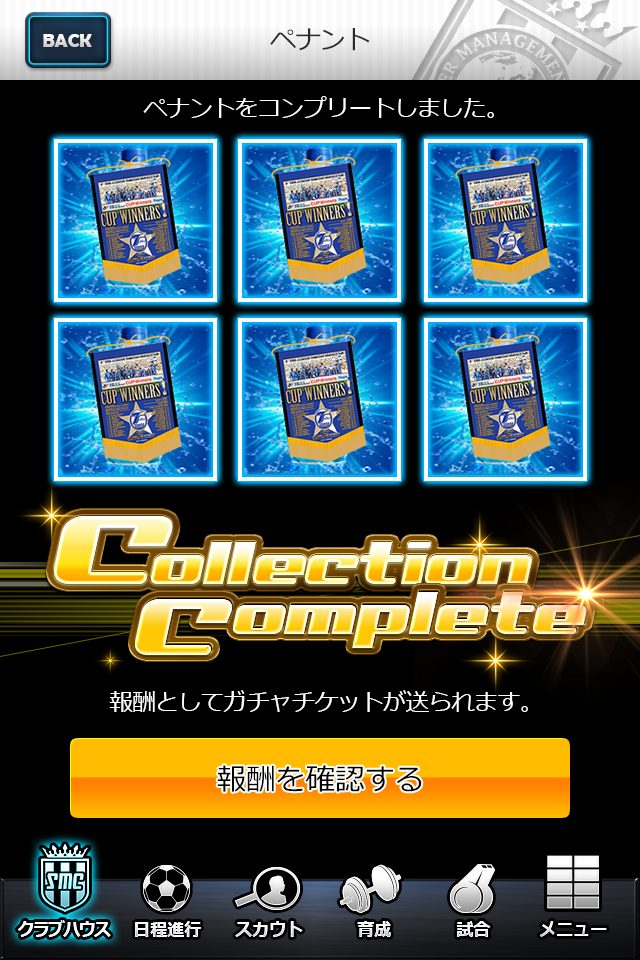Go to the スカウト tab
This screenshot has height=960, width=640.
[269, 900]
